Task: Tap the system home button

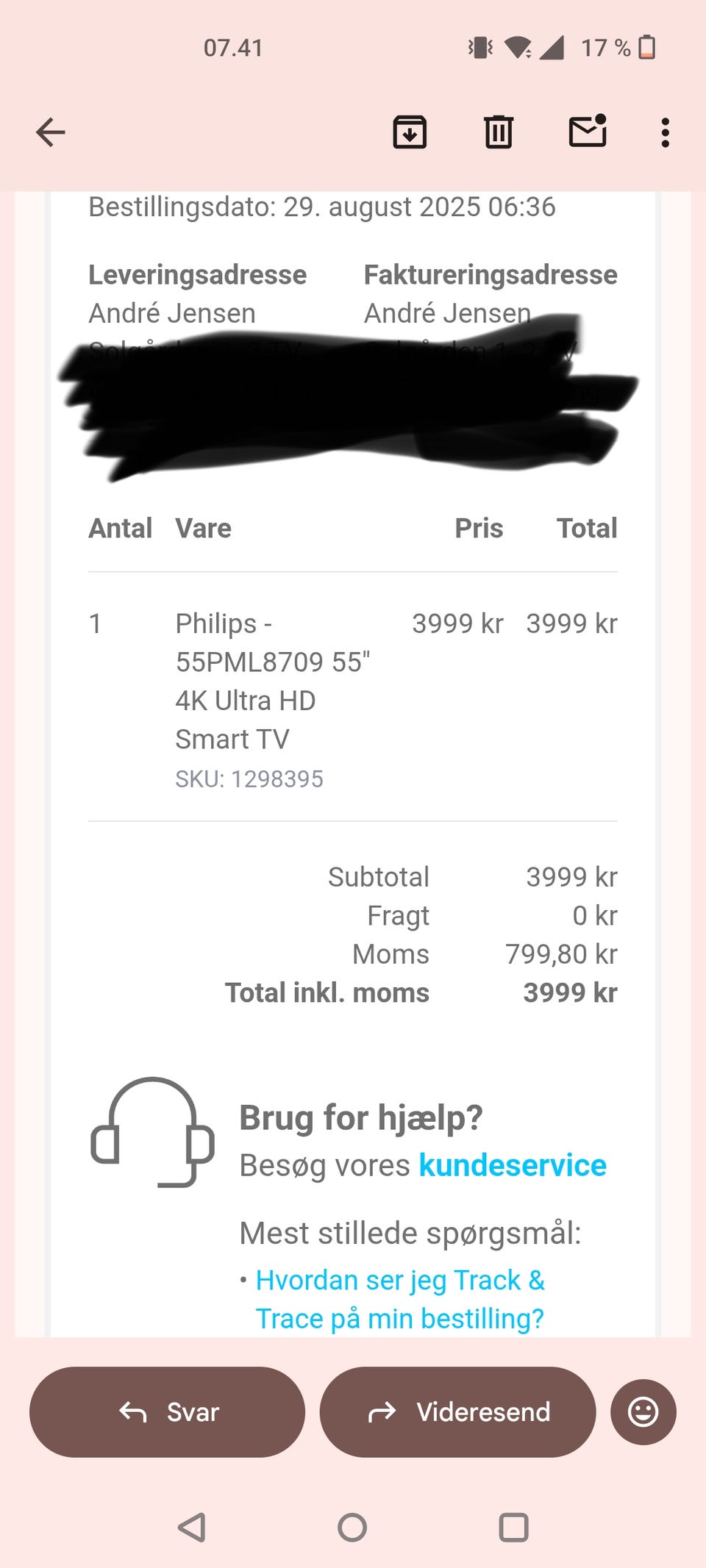Action: coord(352,1527)
